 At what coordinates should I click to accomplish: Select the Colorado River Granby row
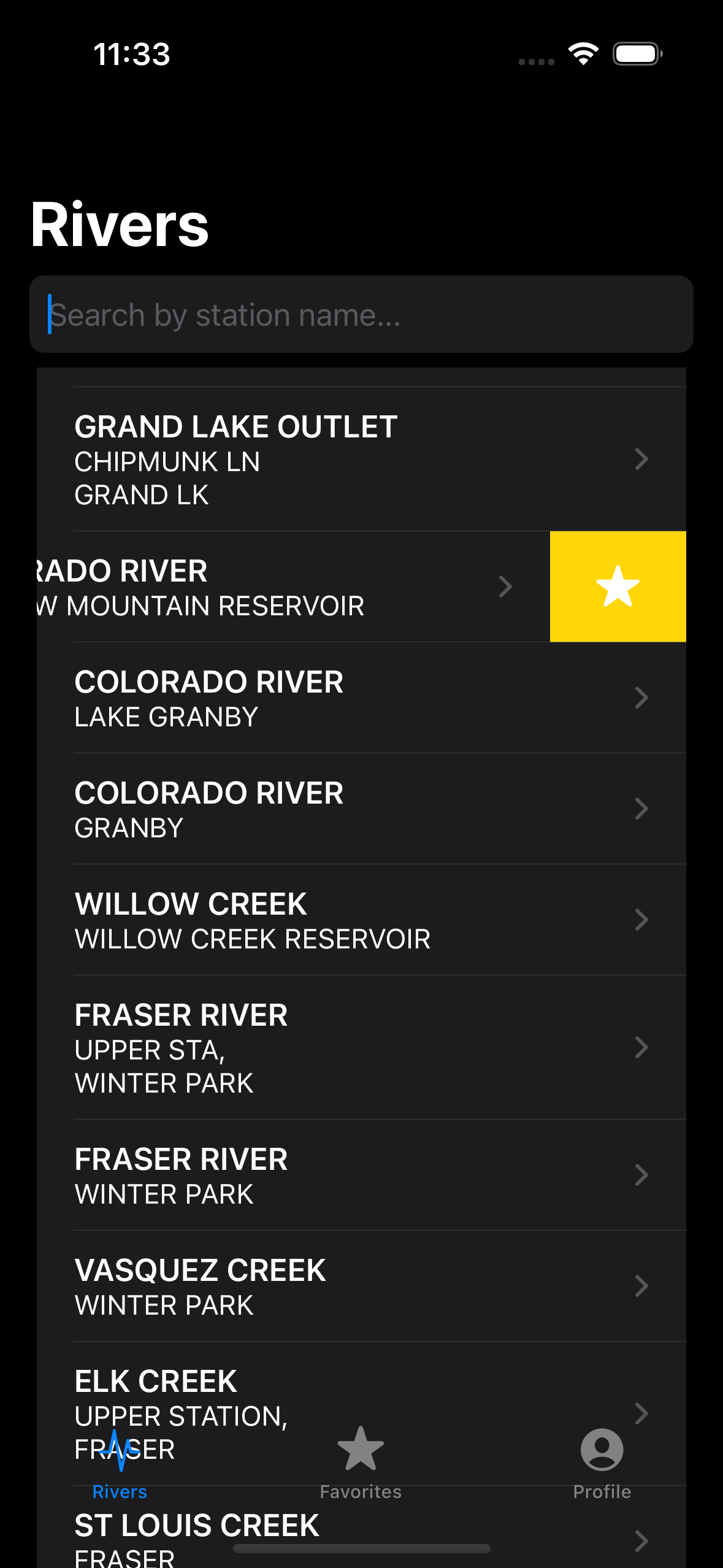tap(361, 809)
